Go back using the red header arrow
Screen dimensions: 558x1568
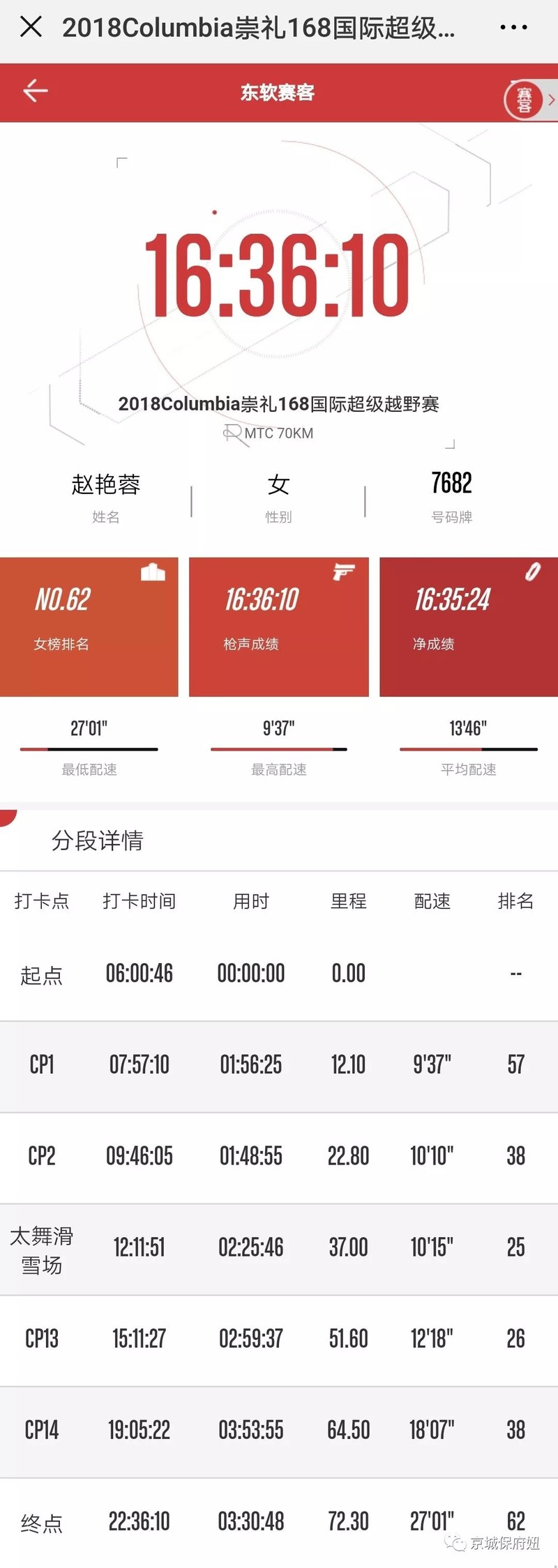pos(36,91)
